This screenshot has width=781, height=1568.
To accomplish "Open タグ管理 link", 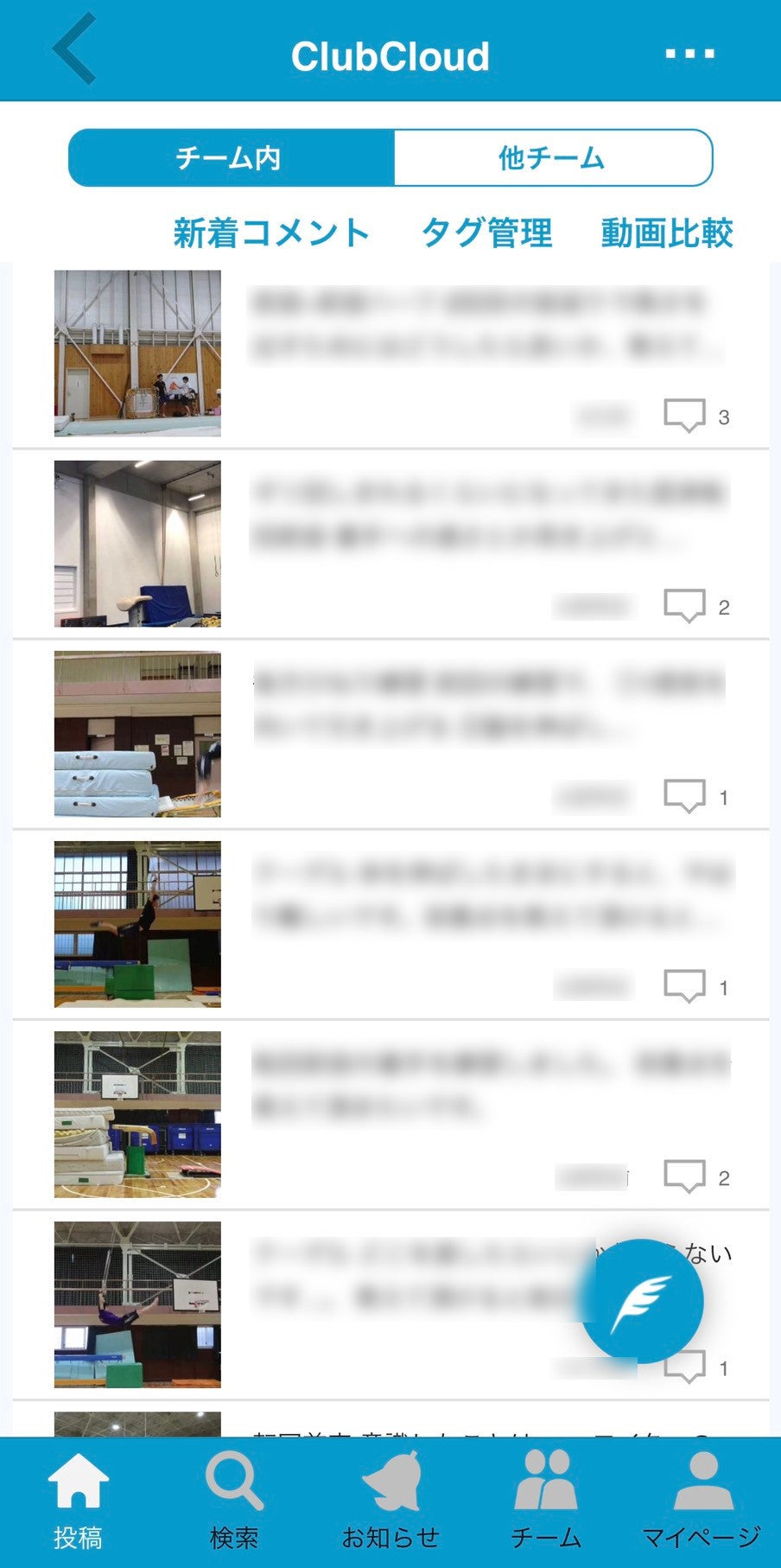I will tap(486, 233).
